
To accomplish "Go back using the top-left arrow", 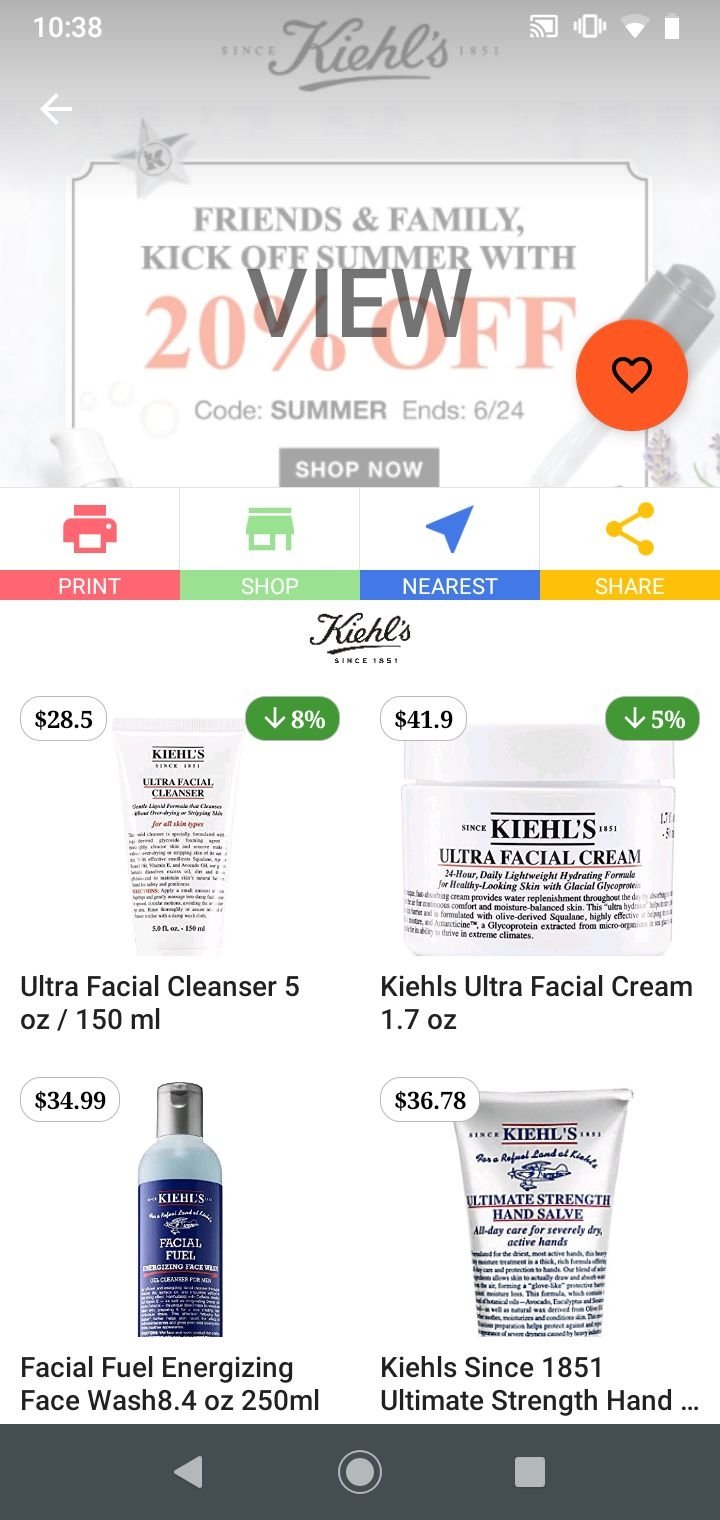I will pos(56,109).
